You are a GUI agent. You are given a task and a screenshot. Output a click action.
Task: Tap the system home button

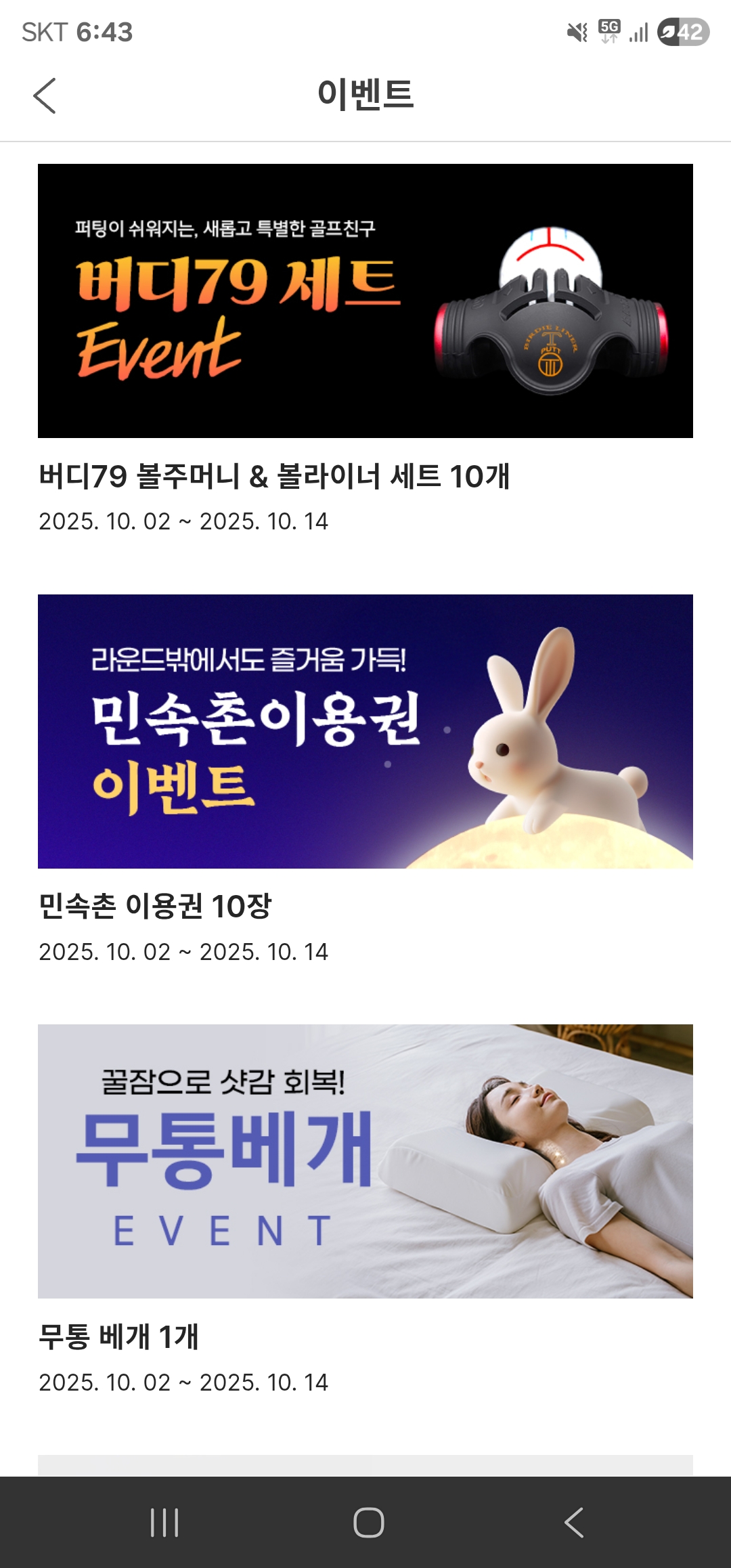click(368, 1523)
